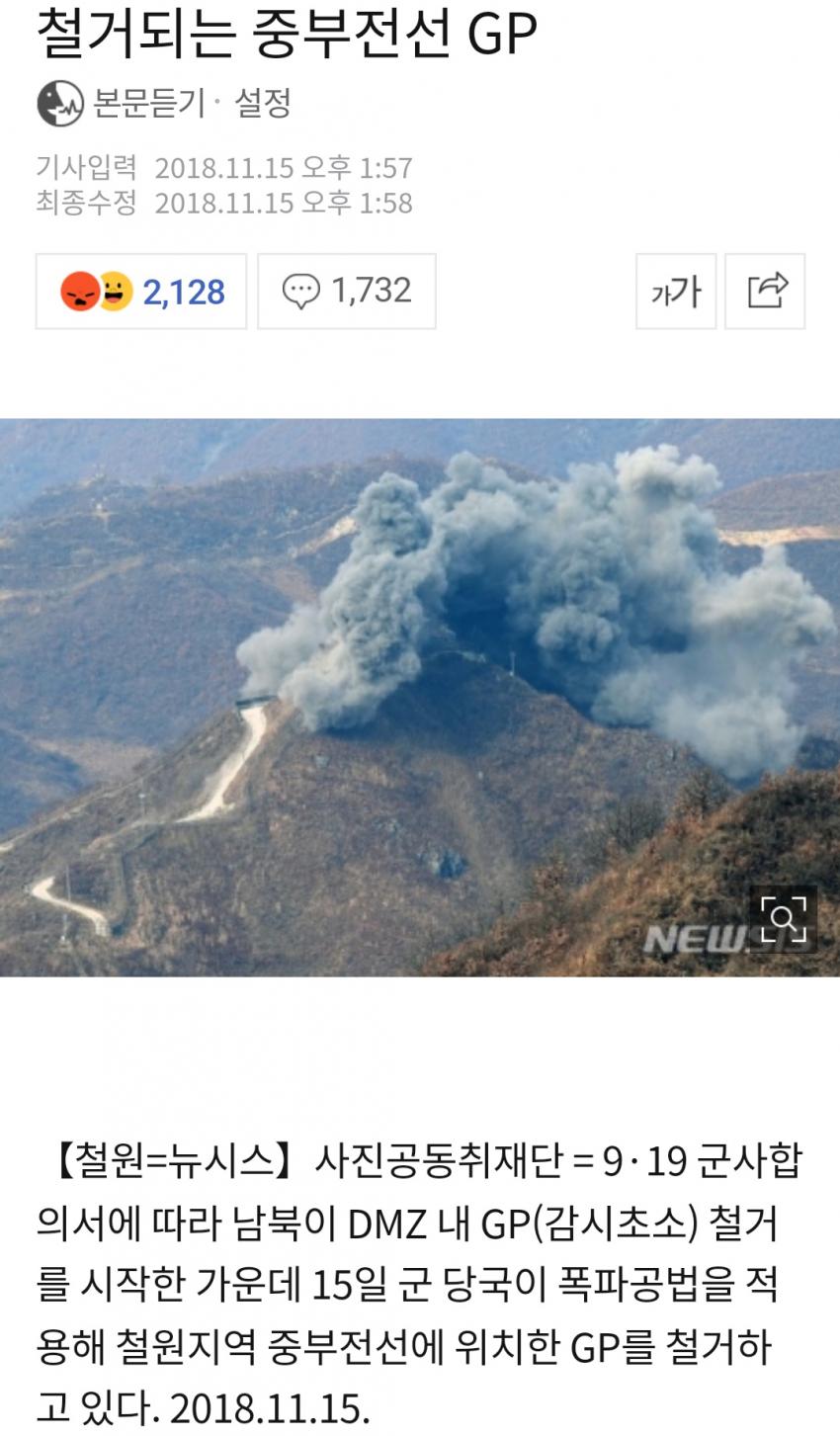View the 1,732 comments
Screen dimensions: 840x1436
(347, 292)
